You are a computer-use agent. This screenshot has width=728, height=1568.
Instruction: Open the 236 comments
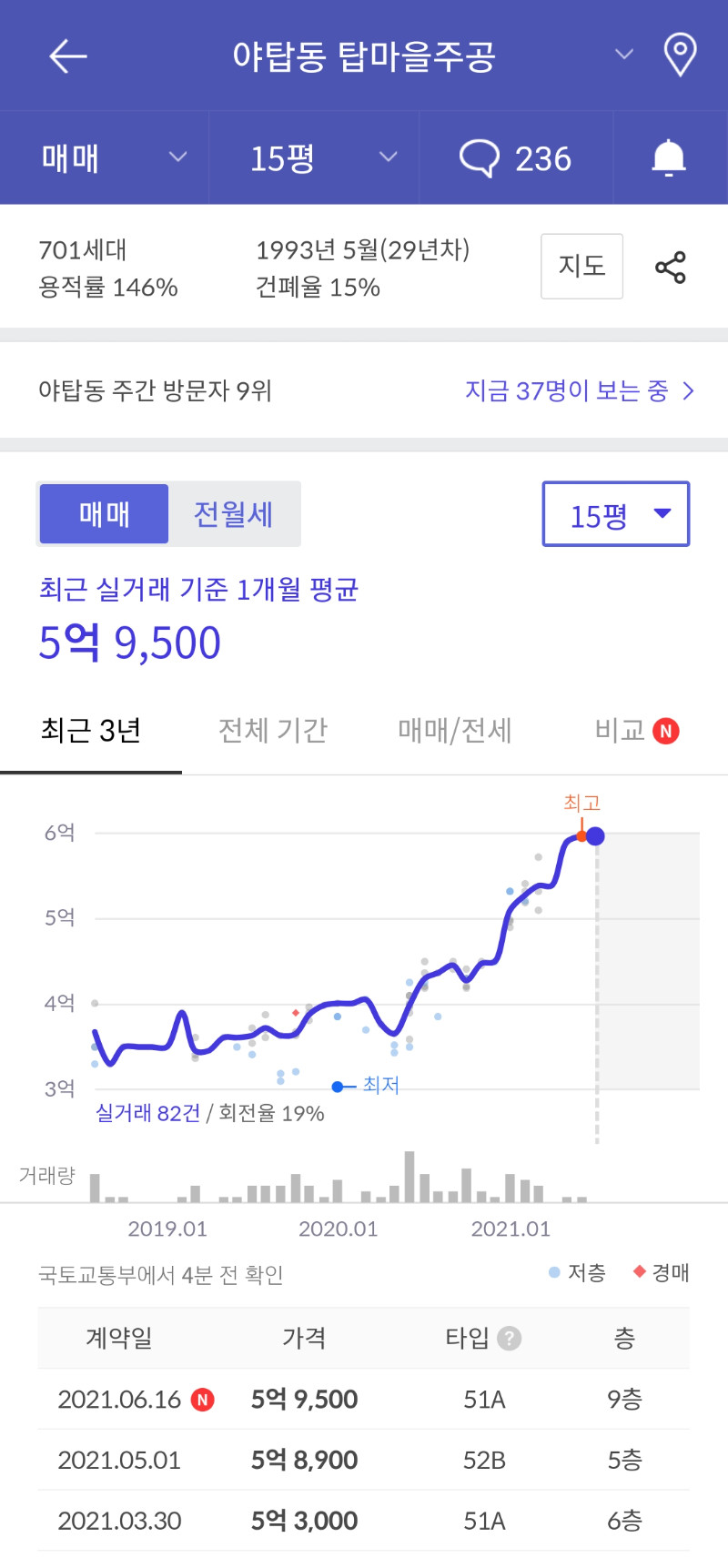(516, 157)
